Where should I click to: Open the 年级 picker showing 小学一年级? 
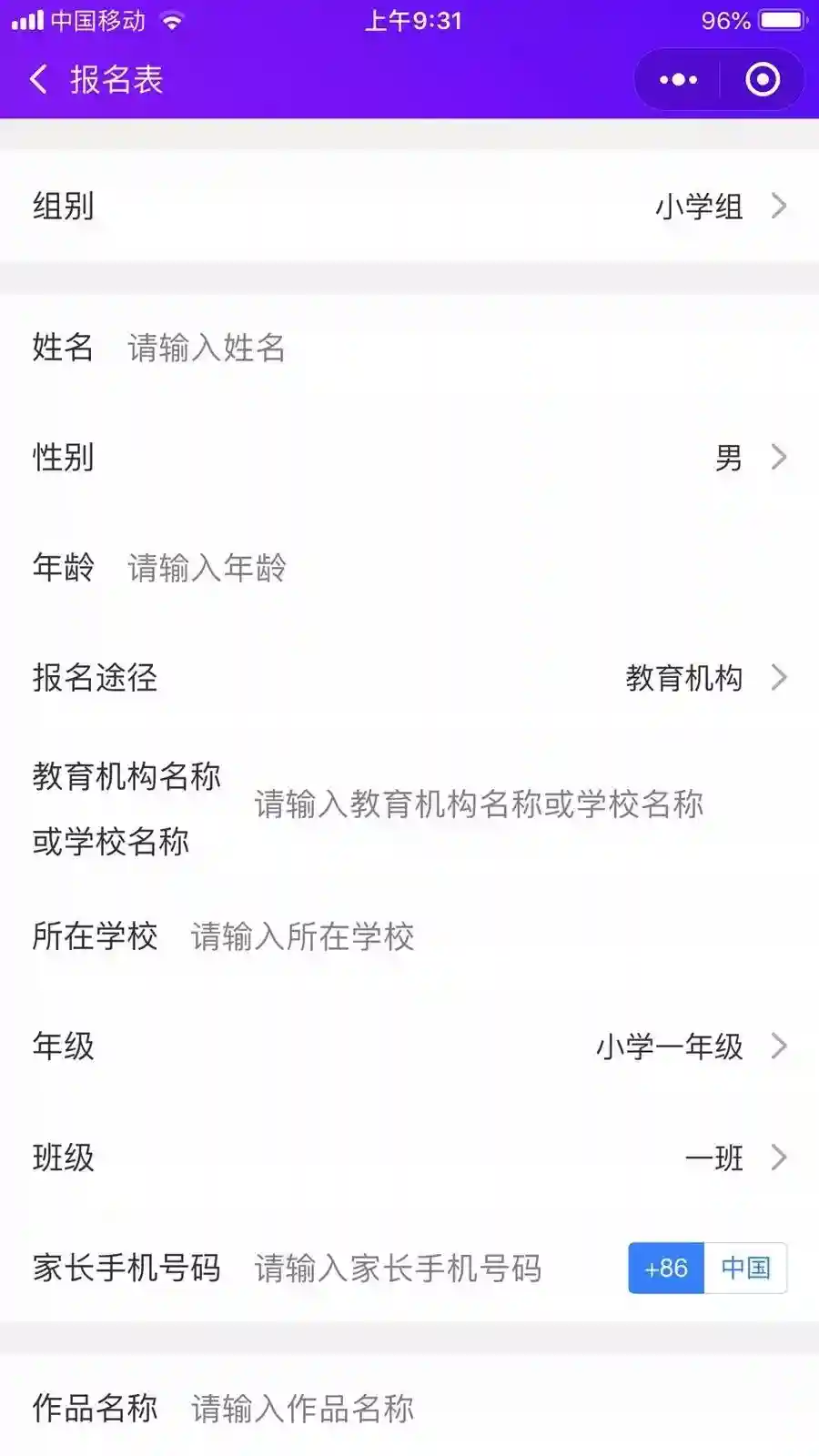(x=690, y=1046)
